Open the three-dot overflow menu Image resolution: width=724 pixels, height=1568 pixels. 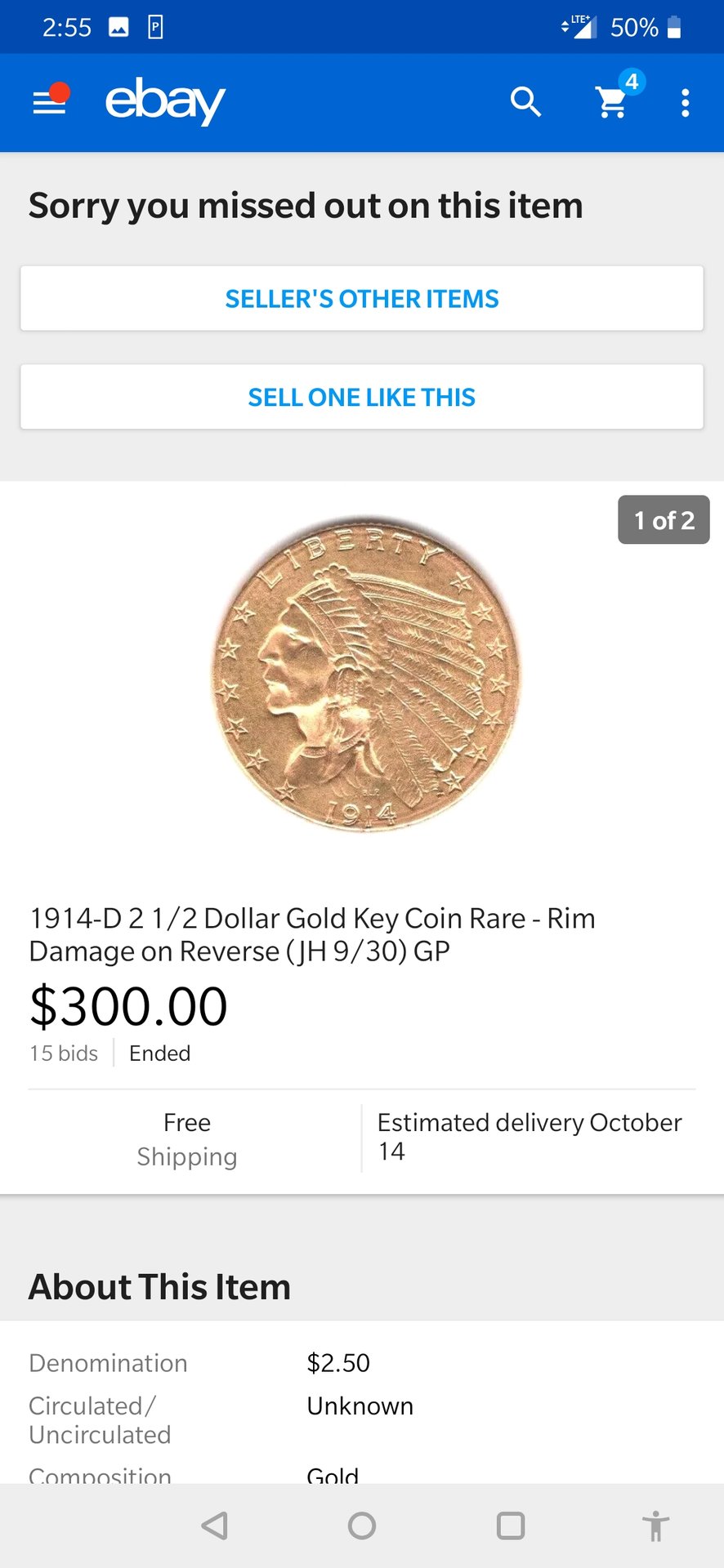685,103
